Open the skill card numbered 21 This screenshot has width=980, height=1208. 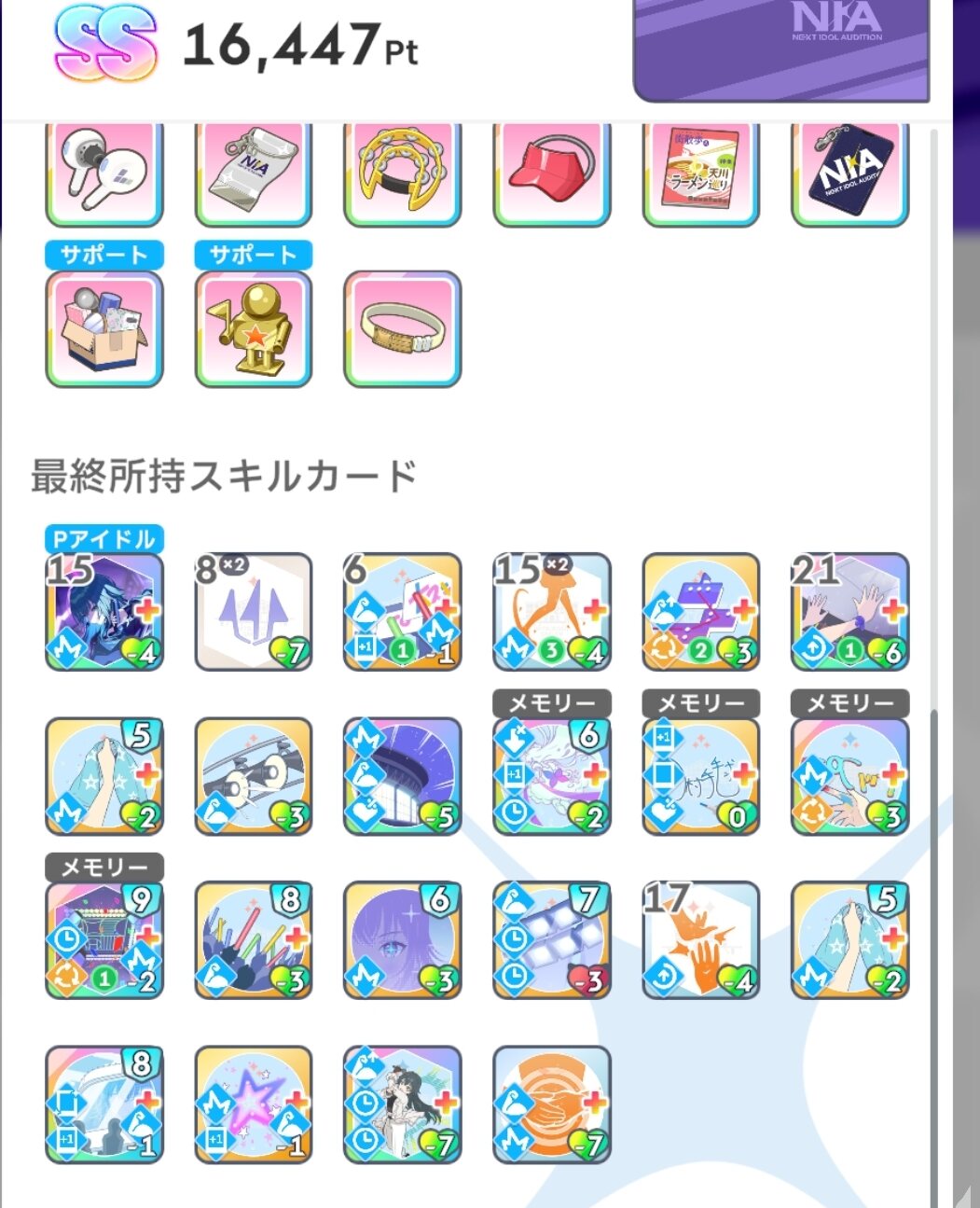click(x=849, y=612)
